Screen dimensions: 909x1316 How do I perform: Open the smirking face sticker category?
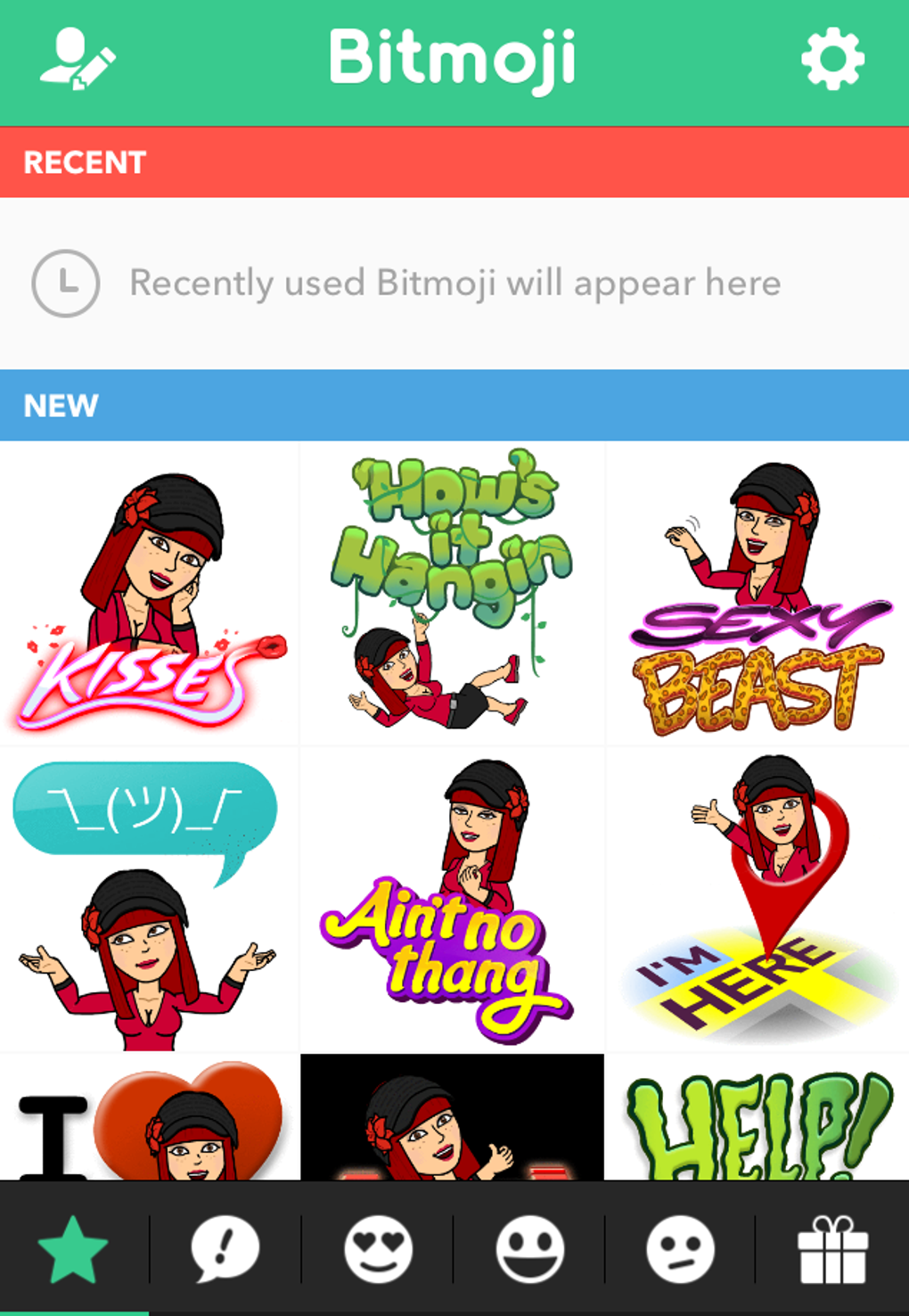(681, 1250)
